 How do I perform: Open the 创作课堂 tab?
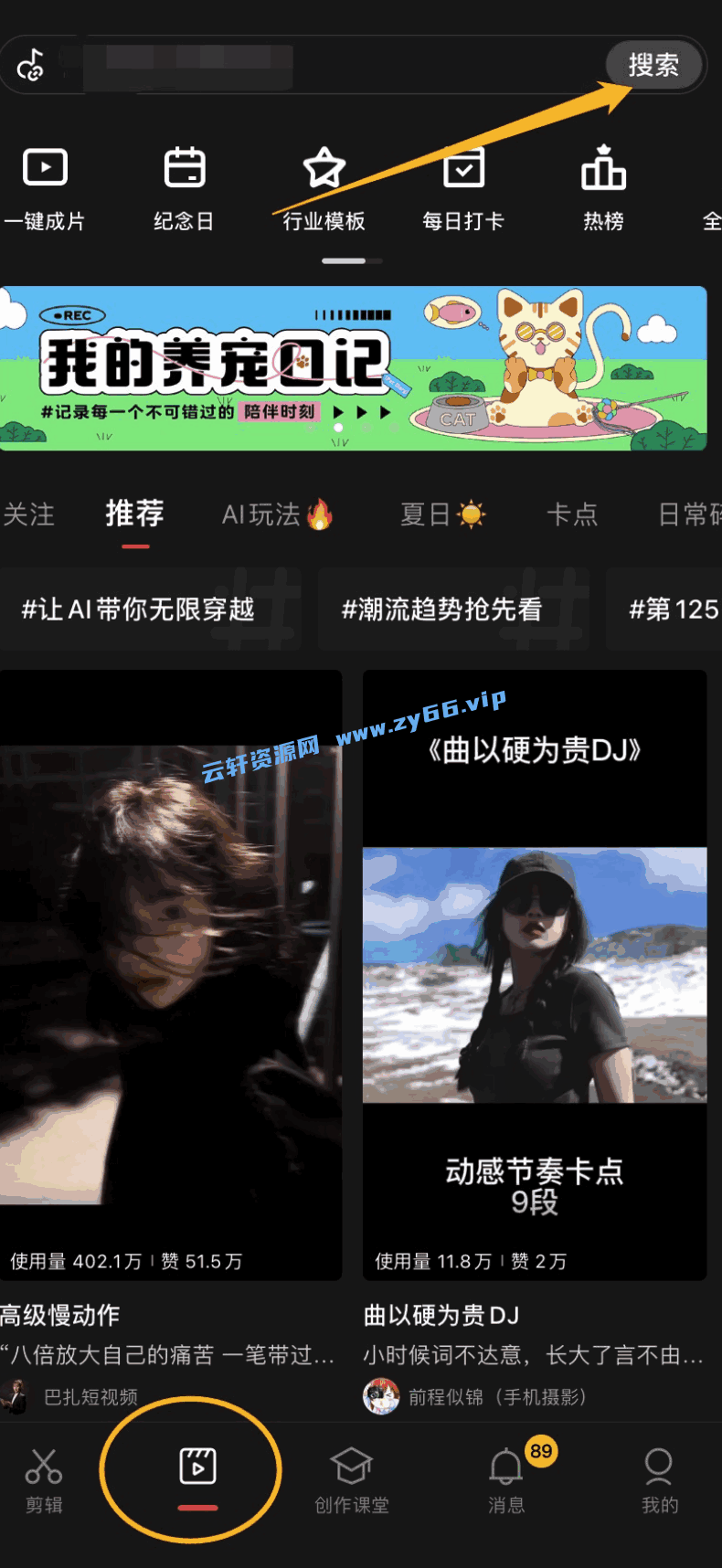[352, 1480]
